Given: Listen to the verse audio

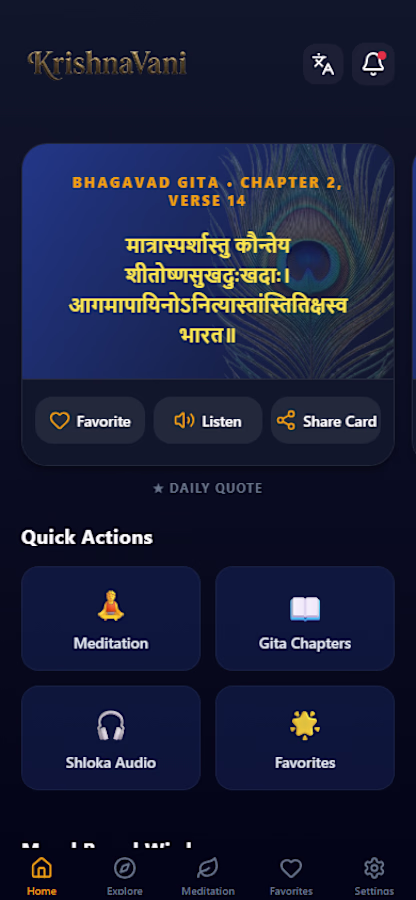Looking at the screenshot, I should point(208,421).
